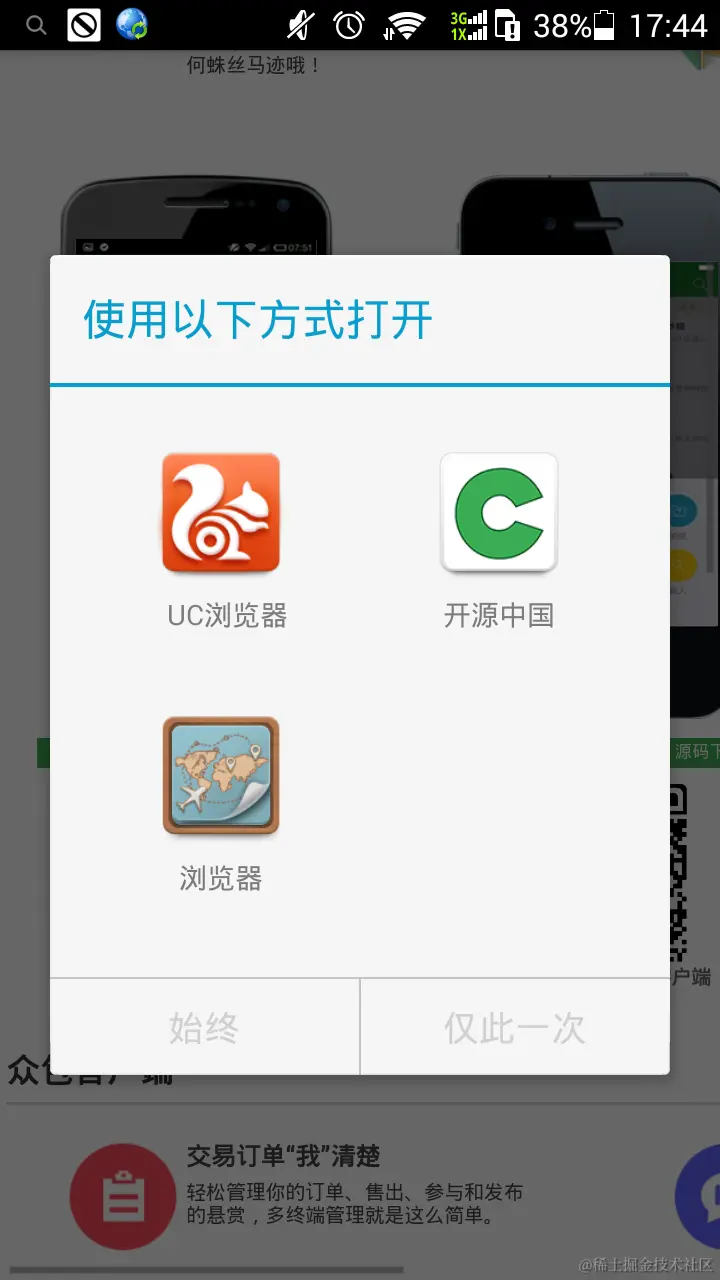Tap the search icon in the status bar
Viewport: 720px width, 1280px height.
(x=34, y=24)
